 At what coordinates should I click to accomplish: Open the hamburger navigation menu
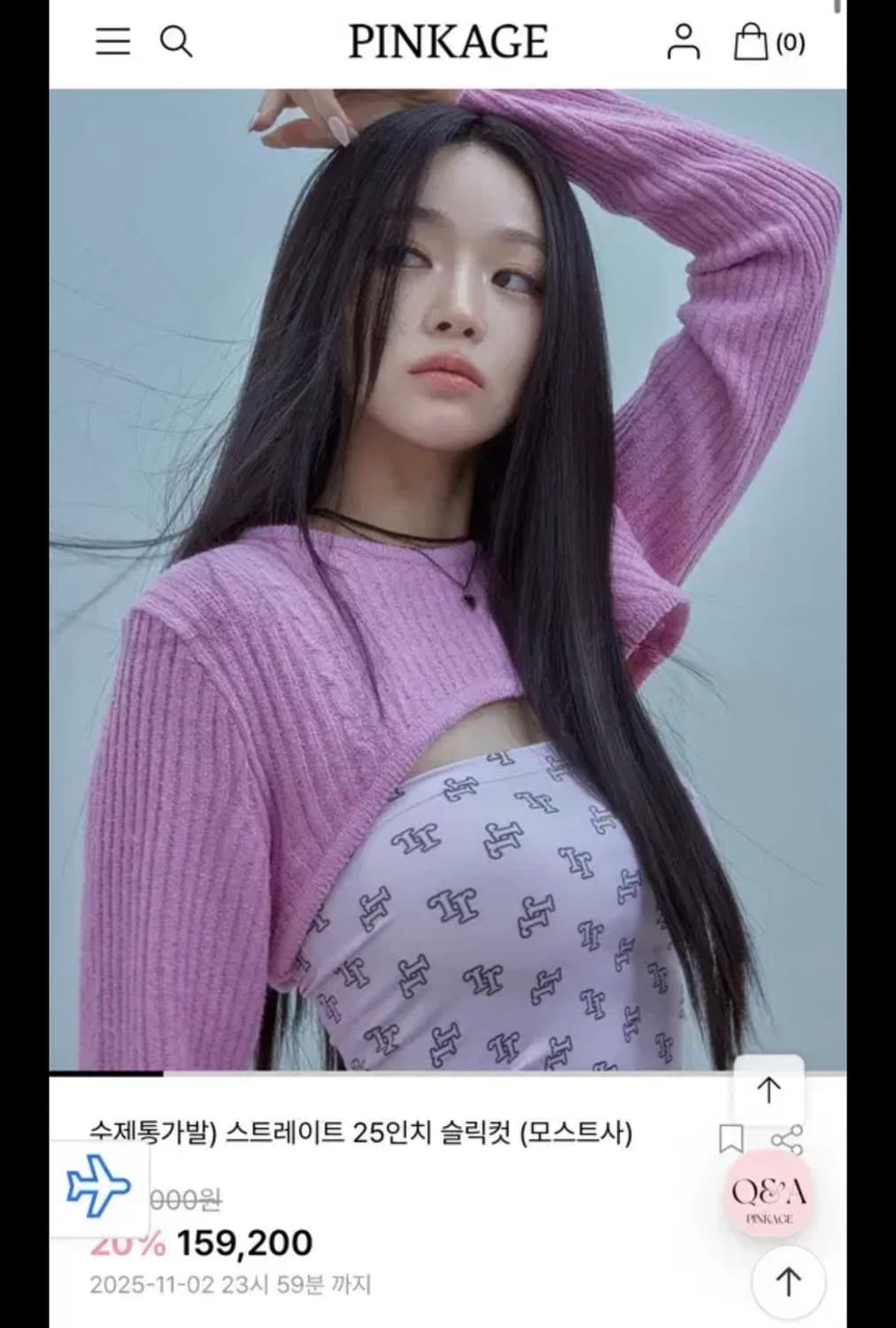114,42
